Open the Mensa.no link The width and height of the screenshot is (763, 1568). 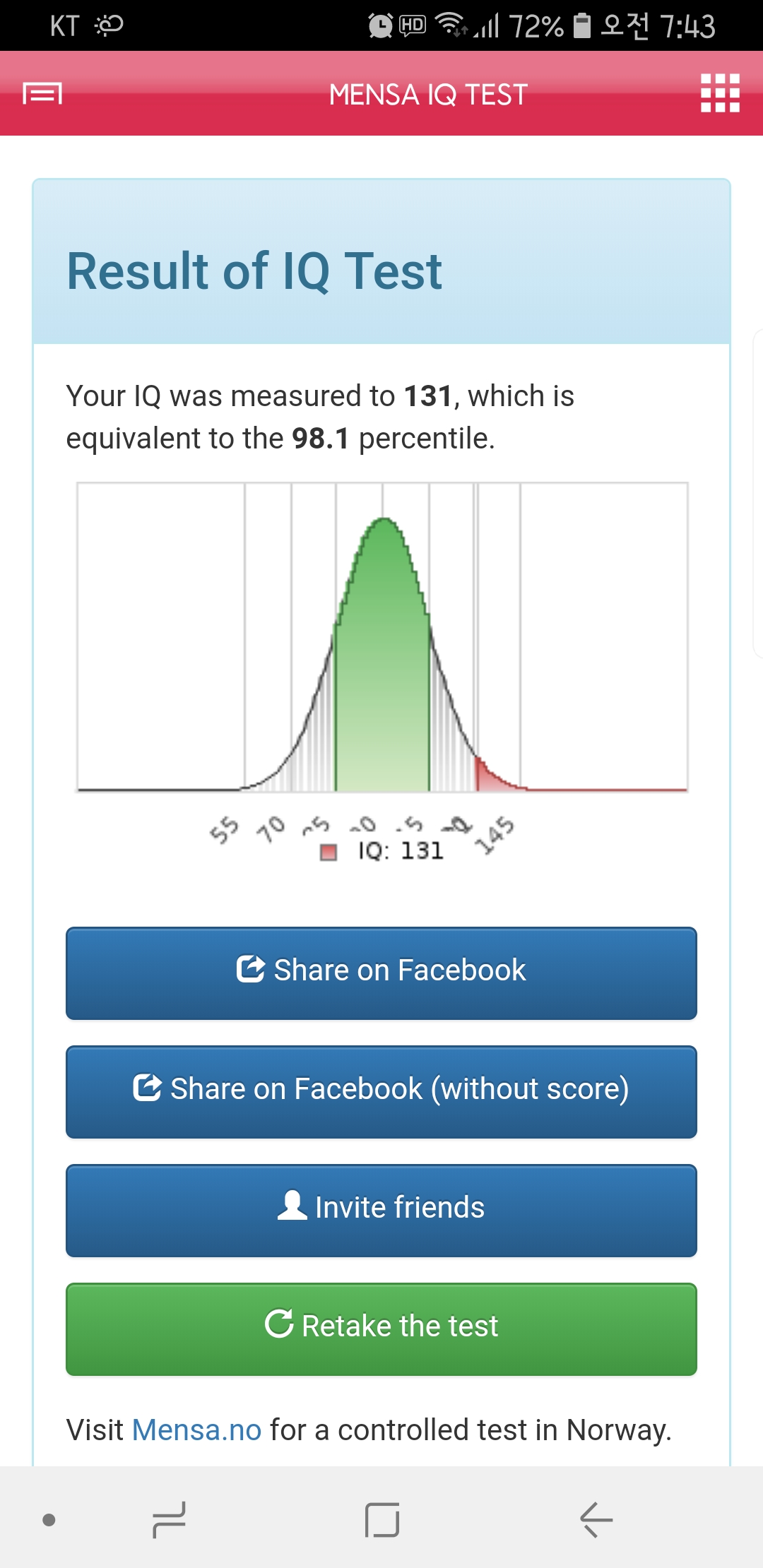[197, 1430]
